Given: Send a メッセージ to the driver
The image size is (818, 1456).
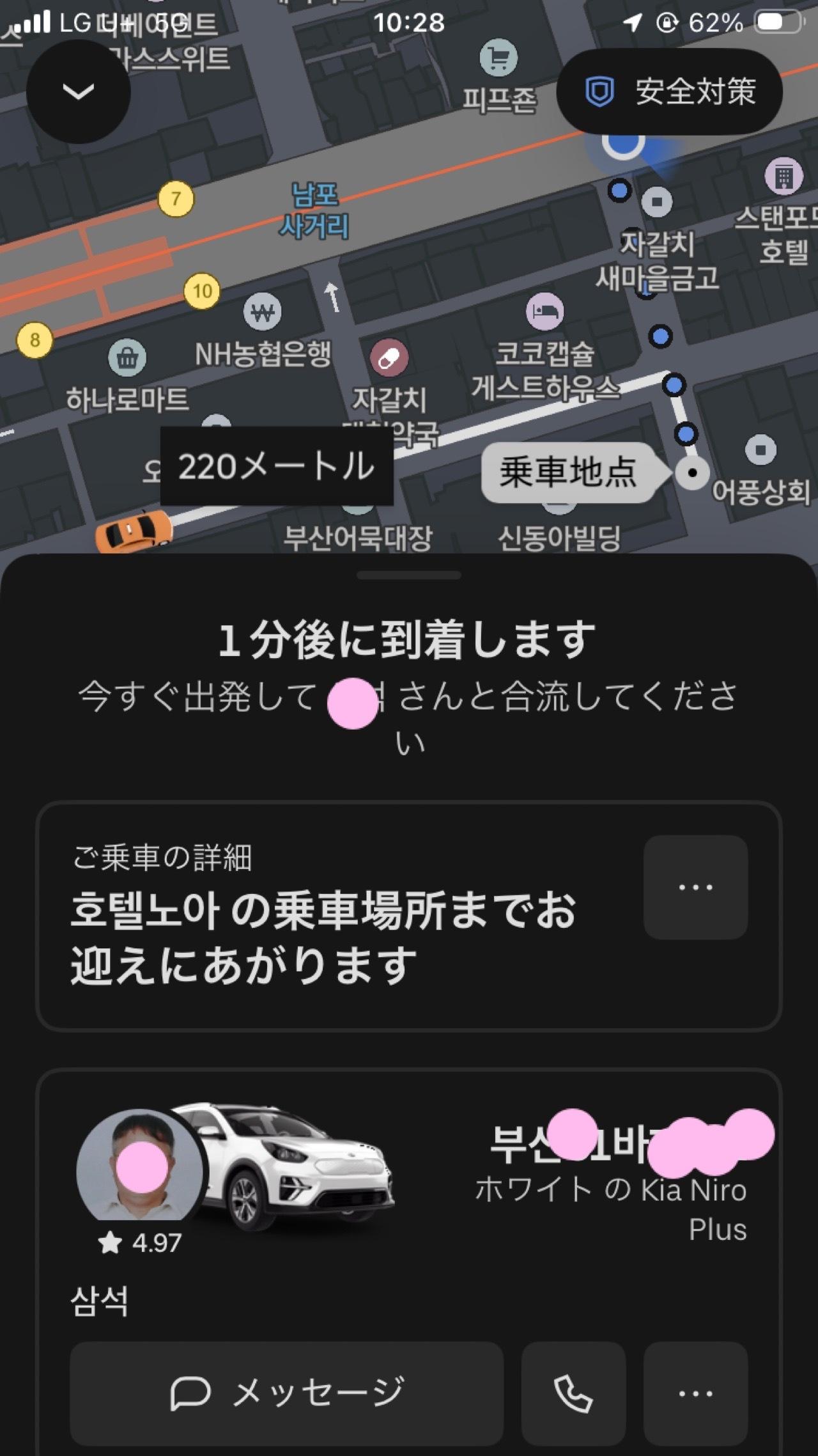Looking at the screenshot, I should 286,1393.
